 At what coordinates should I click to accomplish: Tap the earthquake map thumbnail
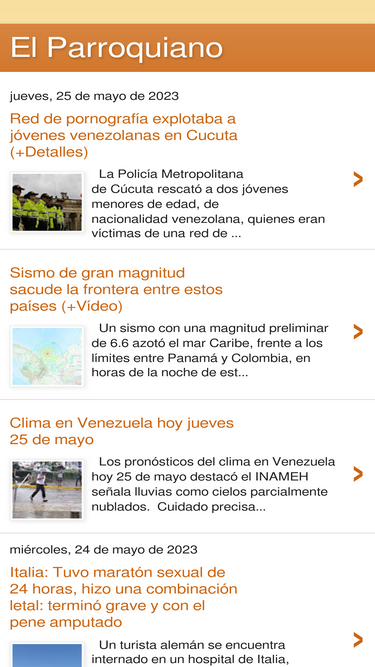pyautogui.click(x=47, y=356)
